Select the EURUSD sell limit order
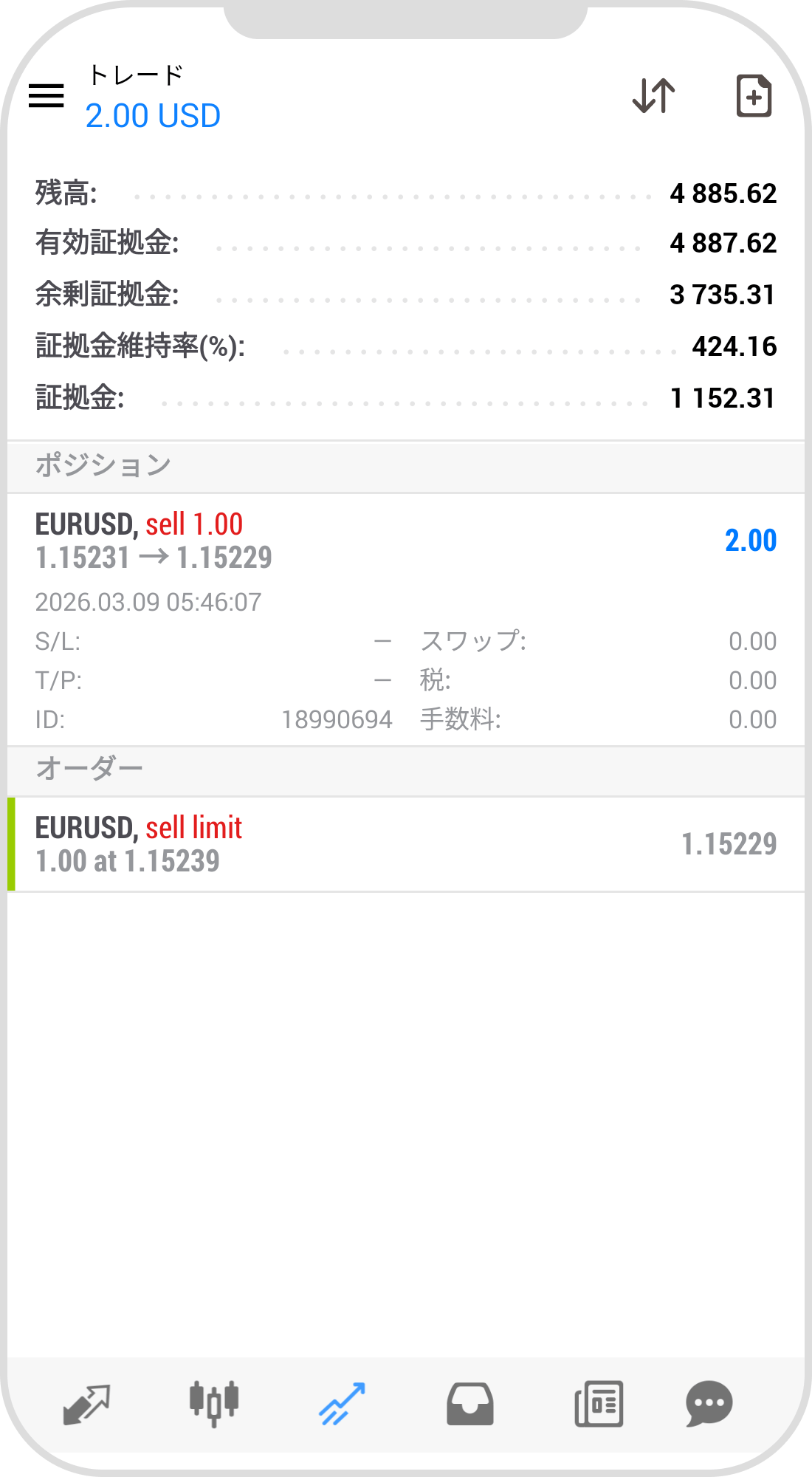The image size is (812, 1477). coord(406,844)
